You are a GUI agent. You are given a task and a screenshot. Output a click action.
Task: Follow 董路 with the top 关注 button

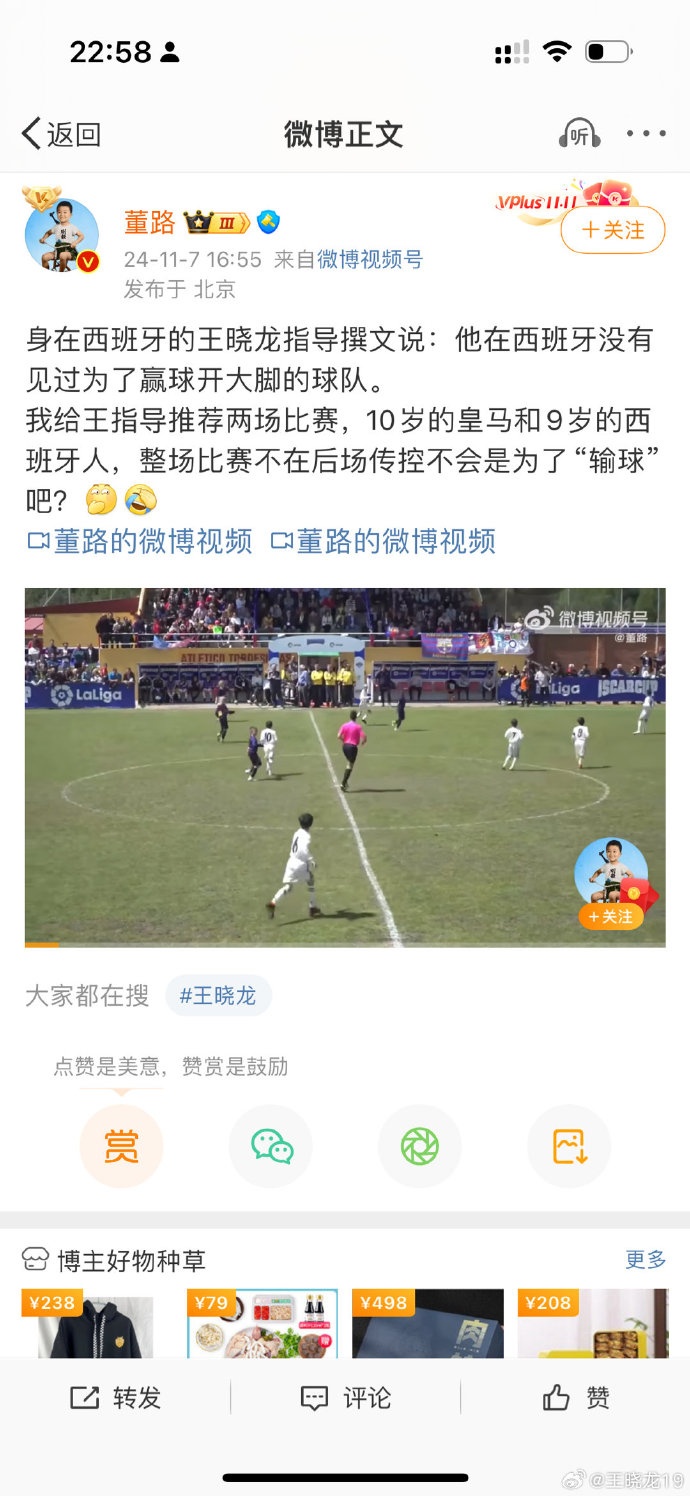click(613, 230)
